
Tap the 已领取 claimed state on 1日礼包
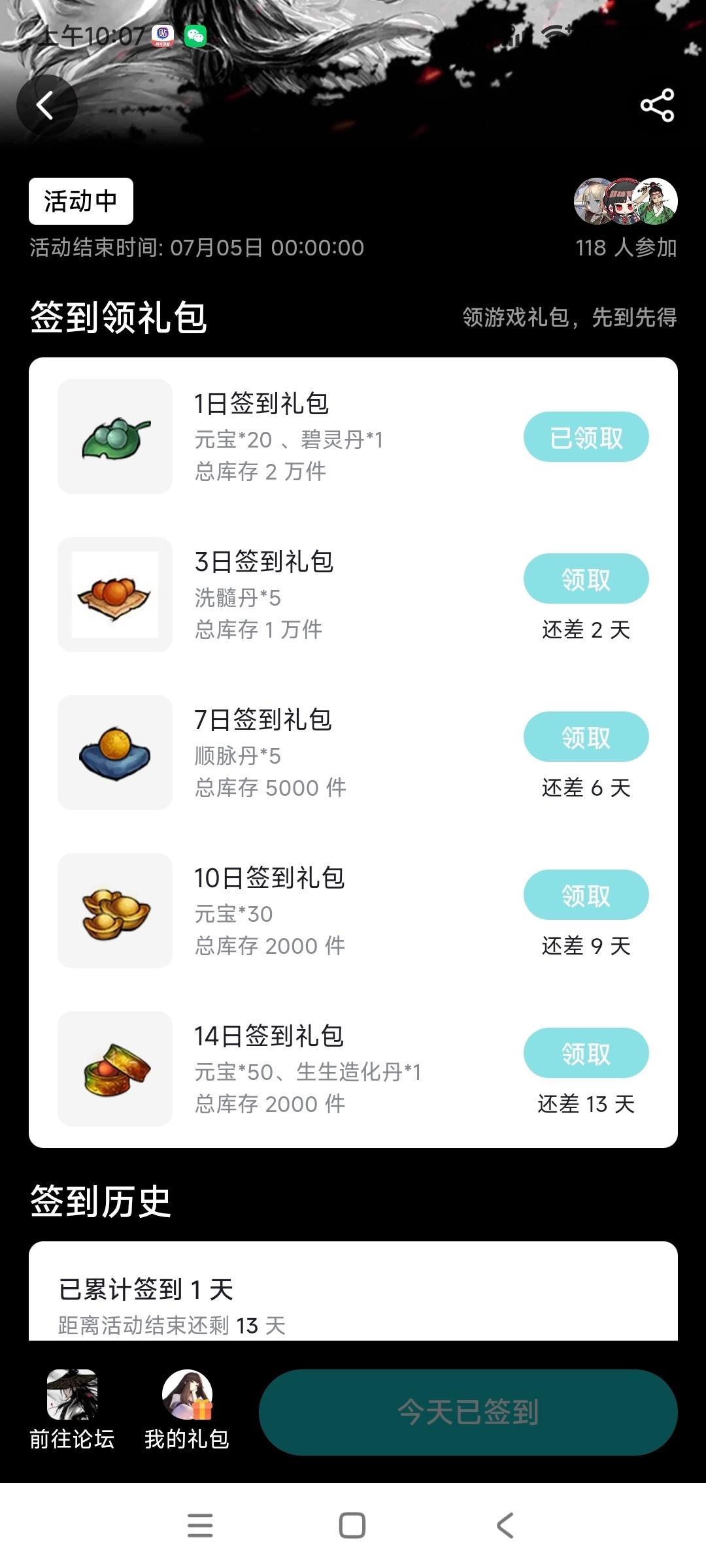point(585,438)
